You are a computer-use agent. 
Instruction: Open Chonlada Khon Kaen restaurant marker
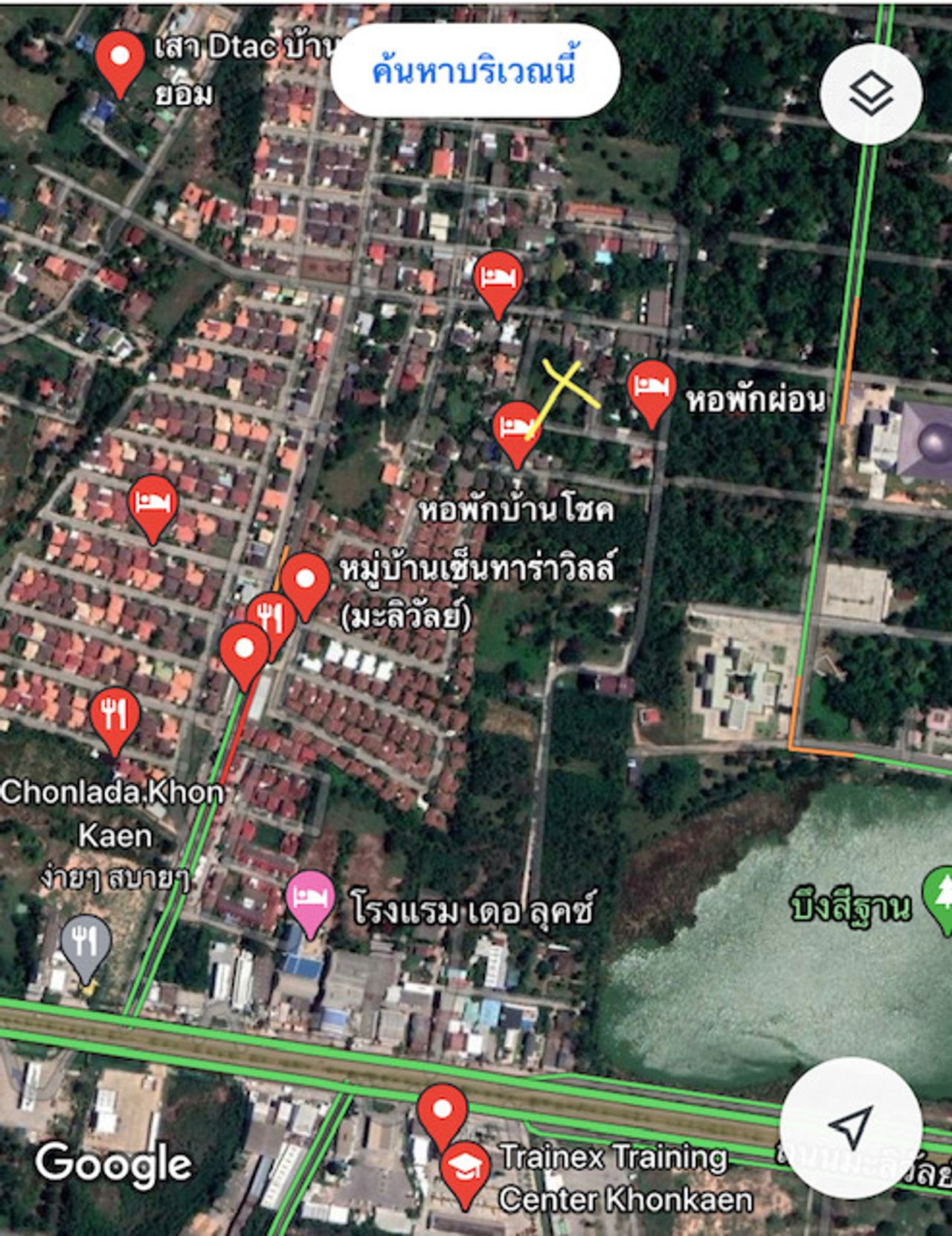pos(114,715)
